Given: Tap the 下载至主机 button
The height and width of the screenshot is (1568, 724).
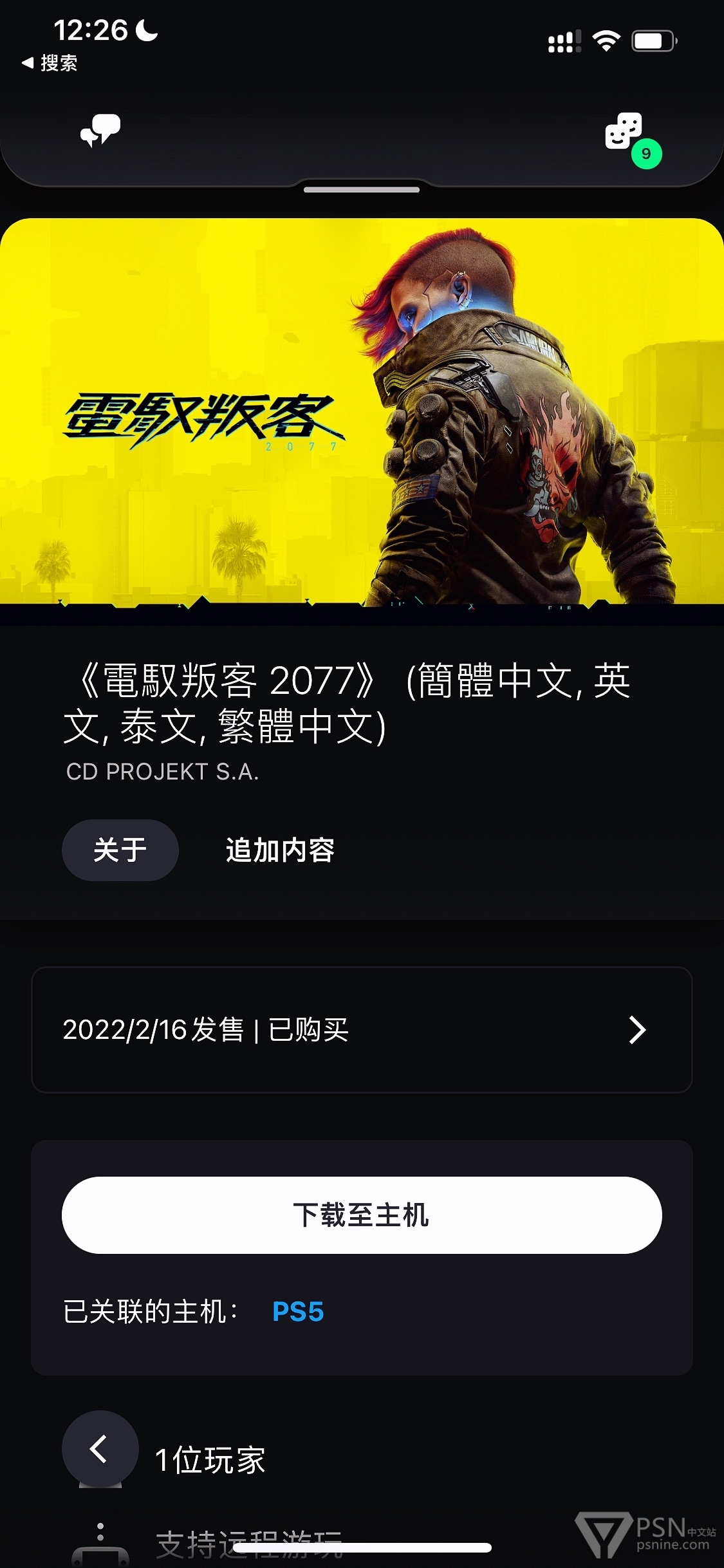Looking at the screenshot, I should coord(362,1215).
